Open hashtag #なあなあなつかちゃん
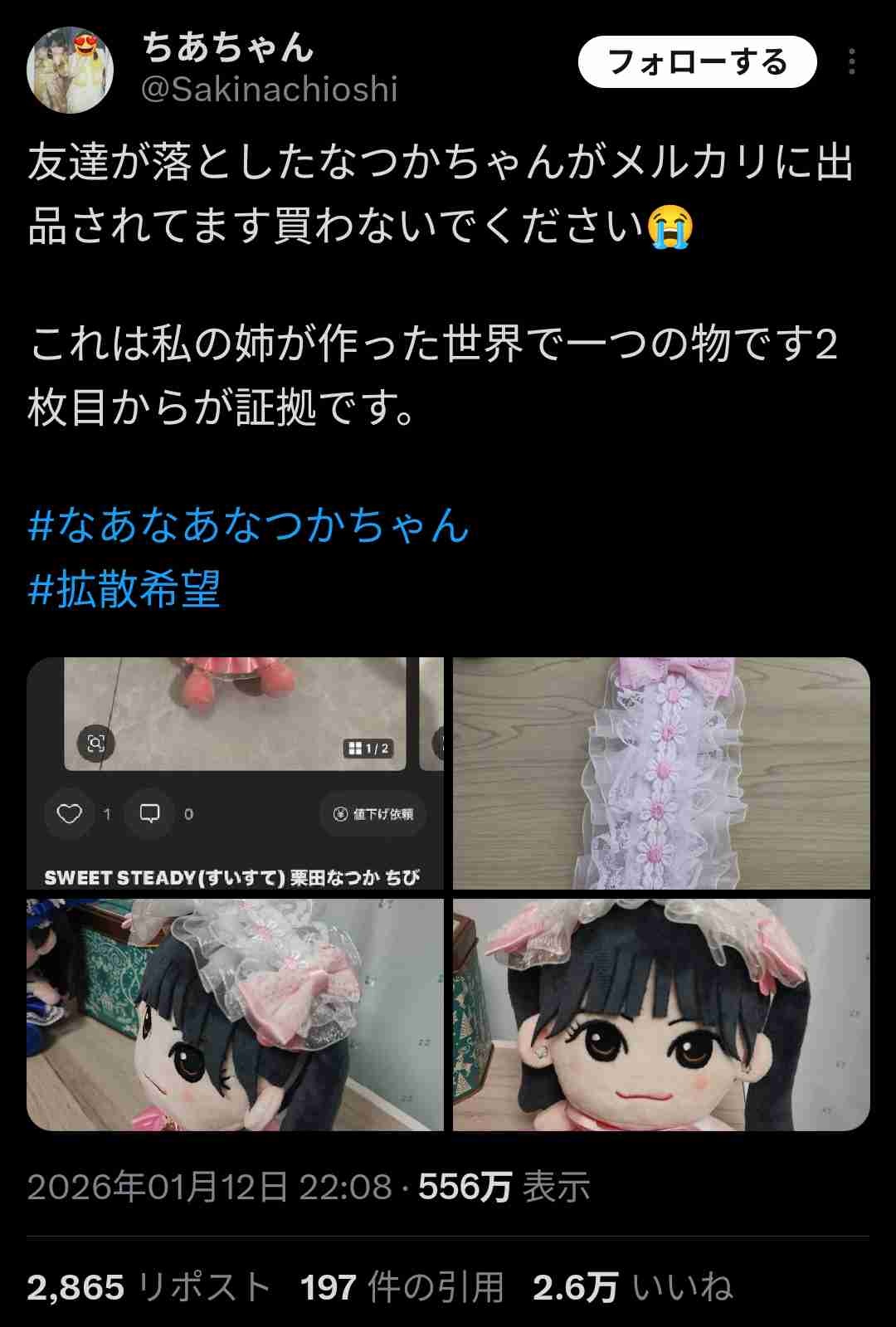Image resolution: width=896 pixels, height=1327 pixels. coord(248,525)
